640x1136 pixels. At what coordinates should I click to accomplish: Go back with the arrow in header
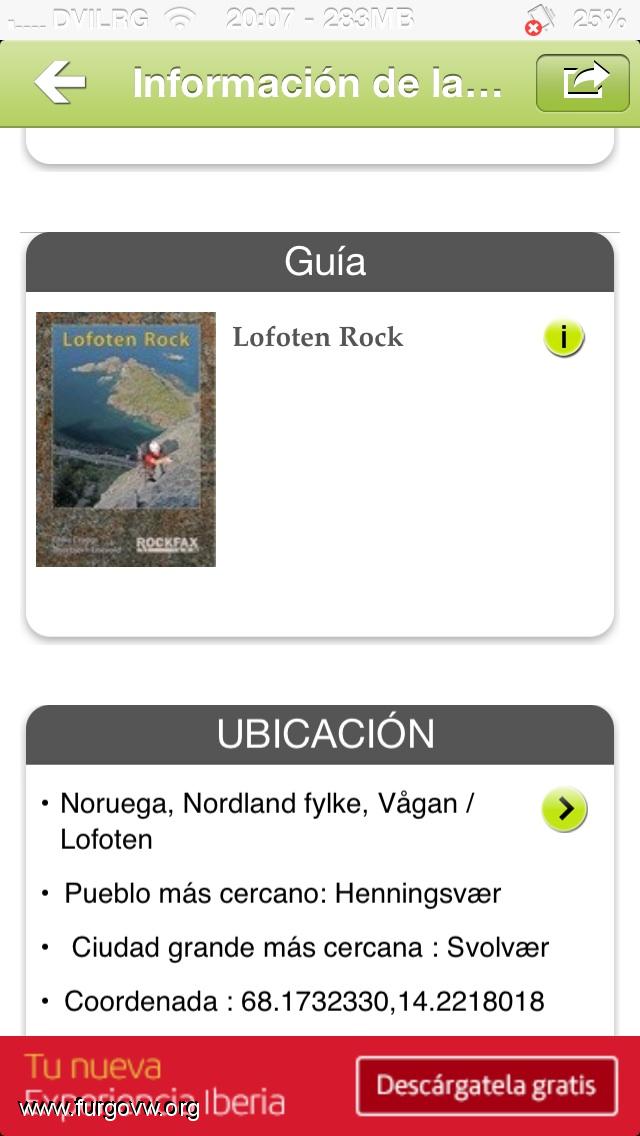pyautogui.click(x=59, y=83)
